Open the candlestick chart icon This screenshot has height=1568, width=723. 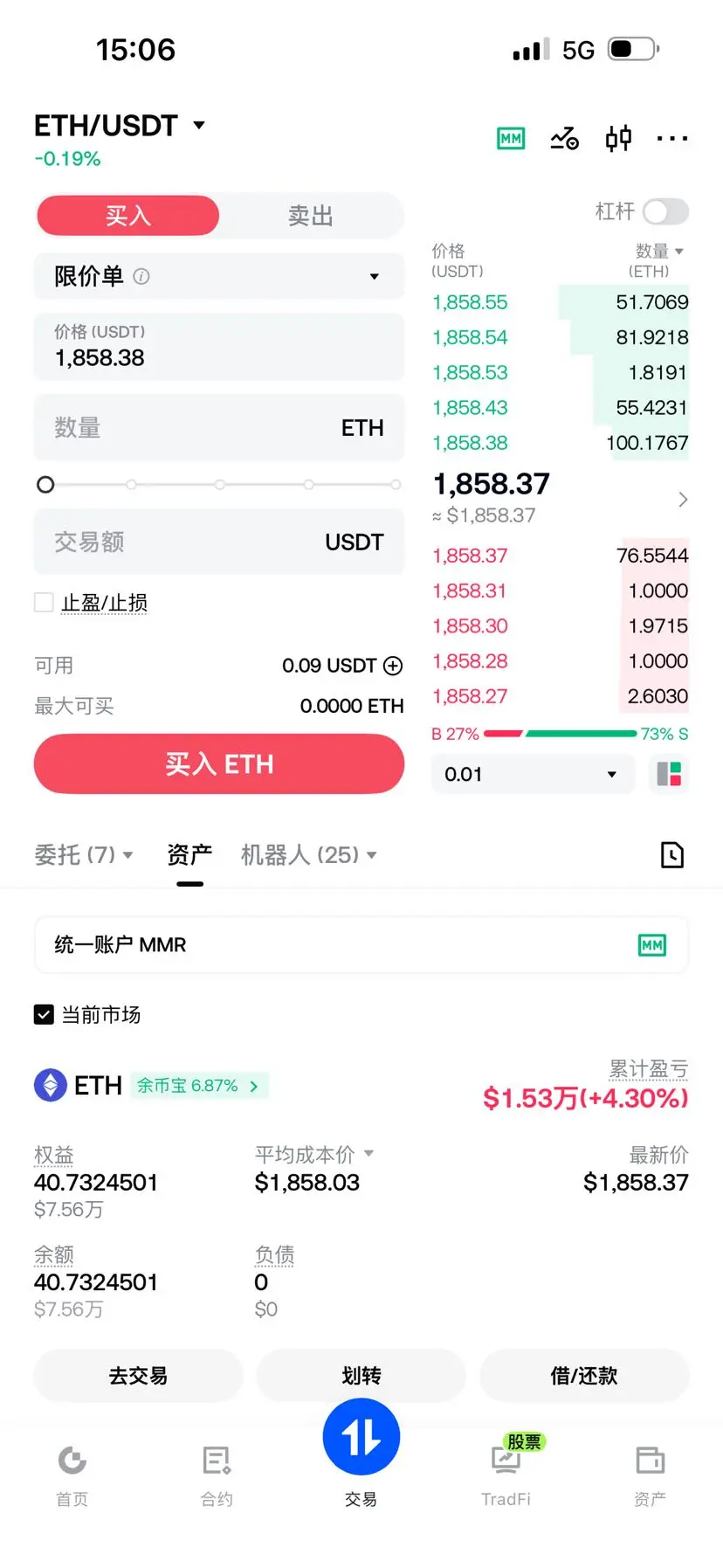618,138
